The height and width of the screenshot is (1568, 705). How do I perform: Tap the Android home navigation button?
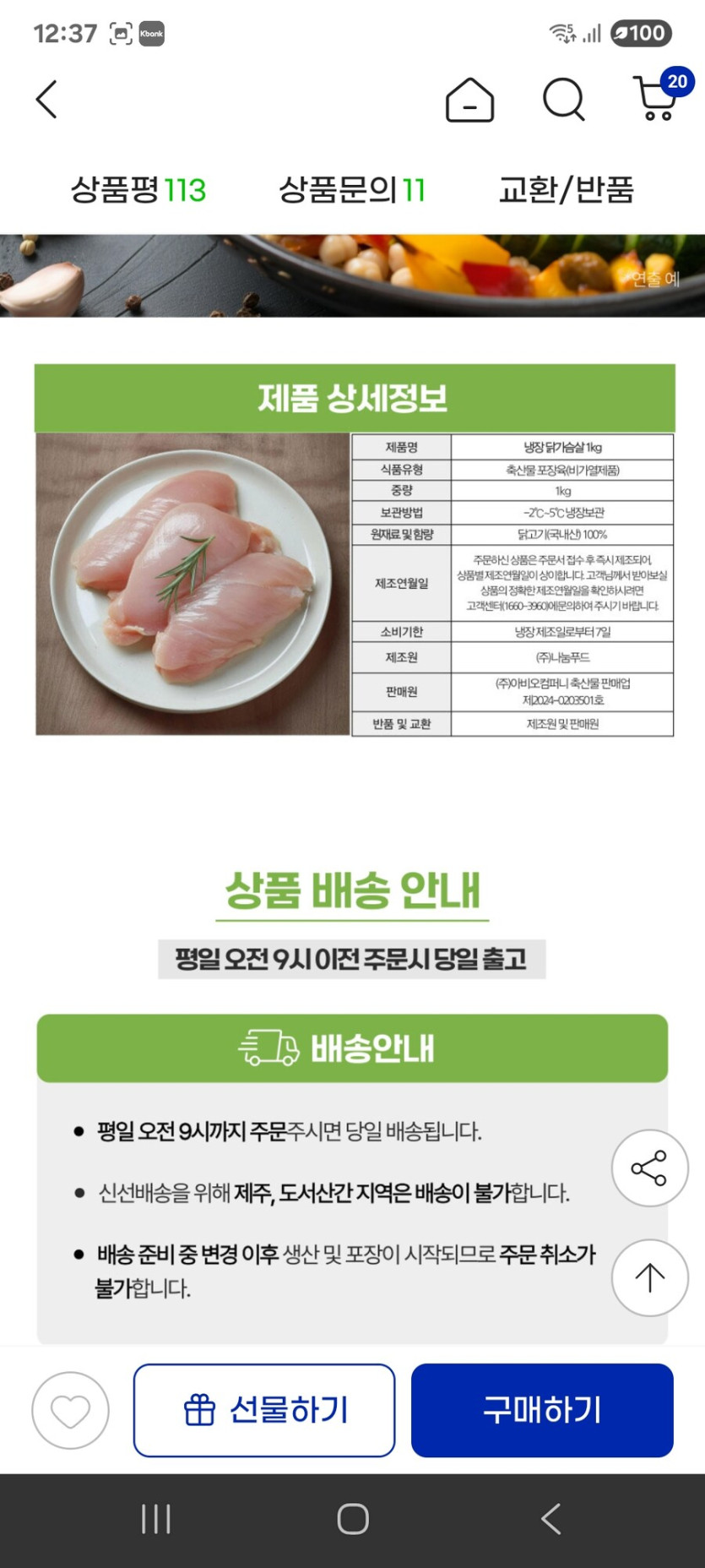[352, 1519]
